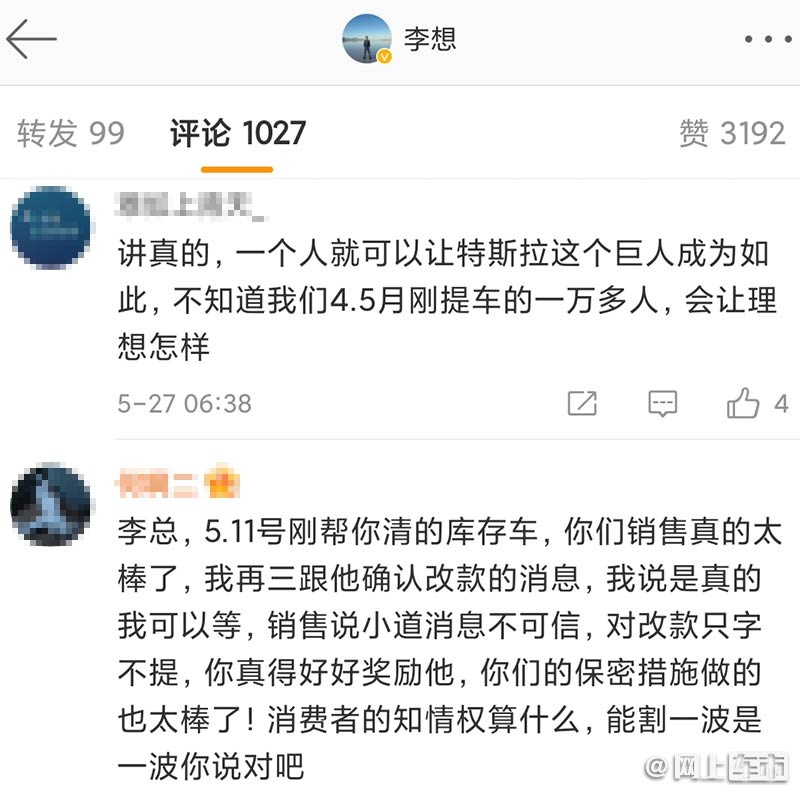Switch to the 赞 3192 tab
Screen dimensions: 800x791
tap(732, 133)
